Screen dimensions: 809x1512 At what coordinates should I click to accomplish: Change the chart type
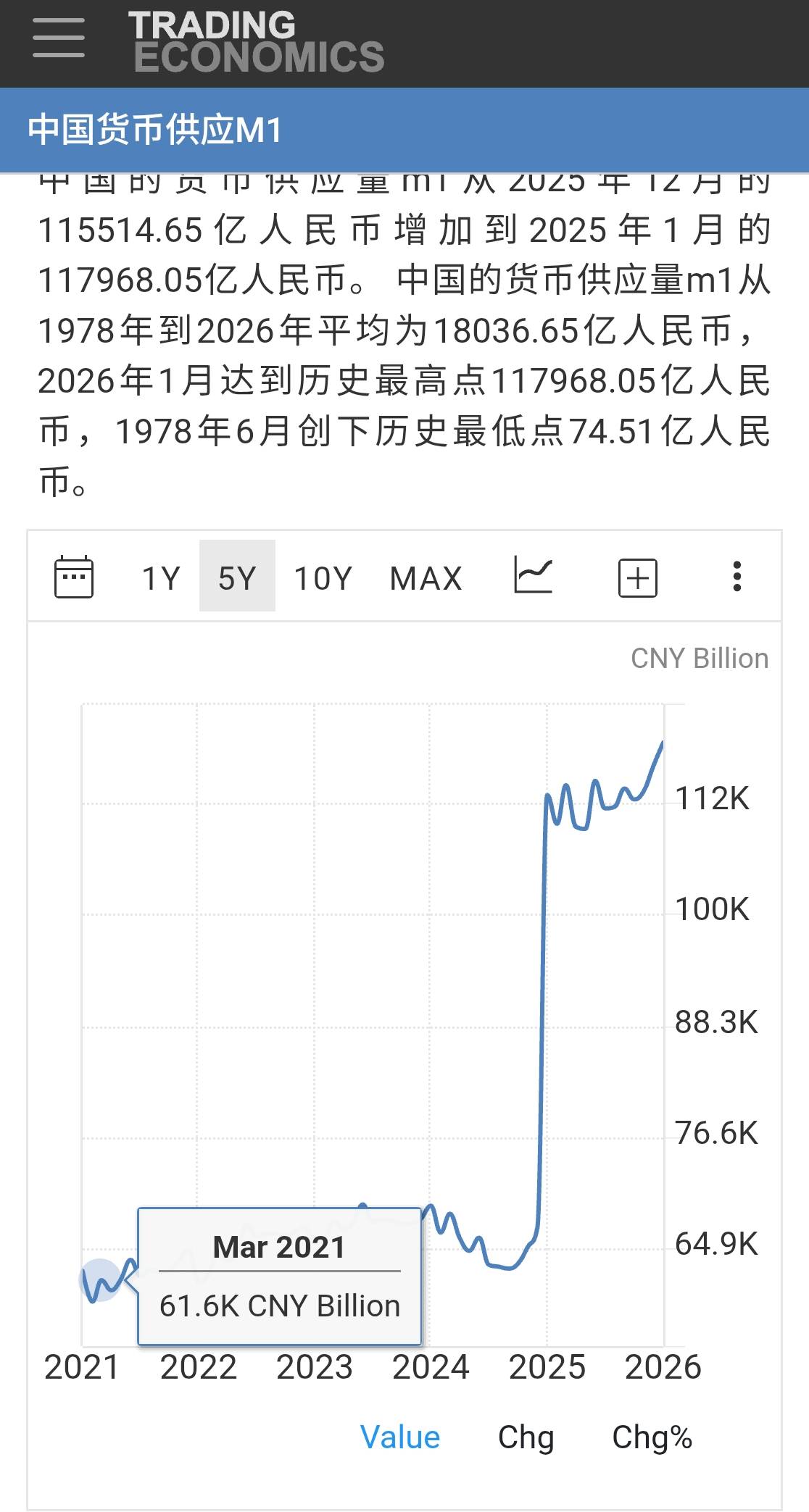533,577
